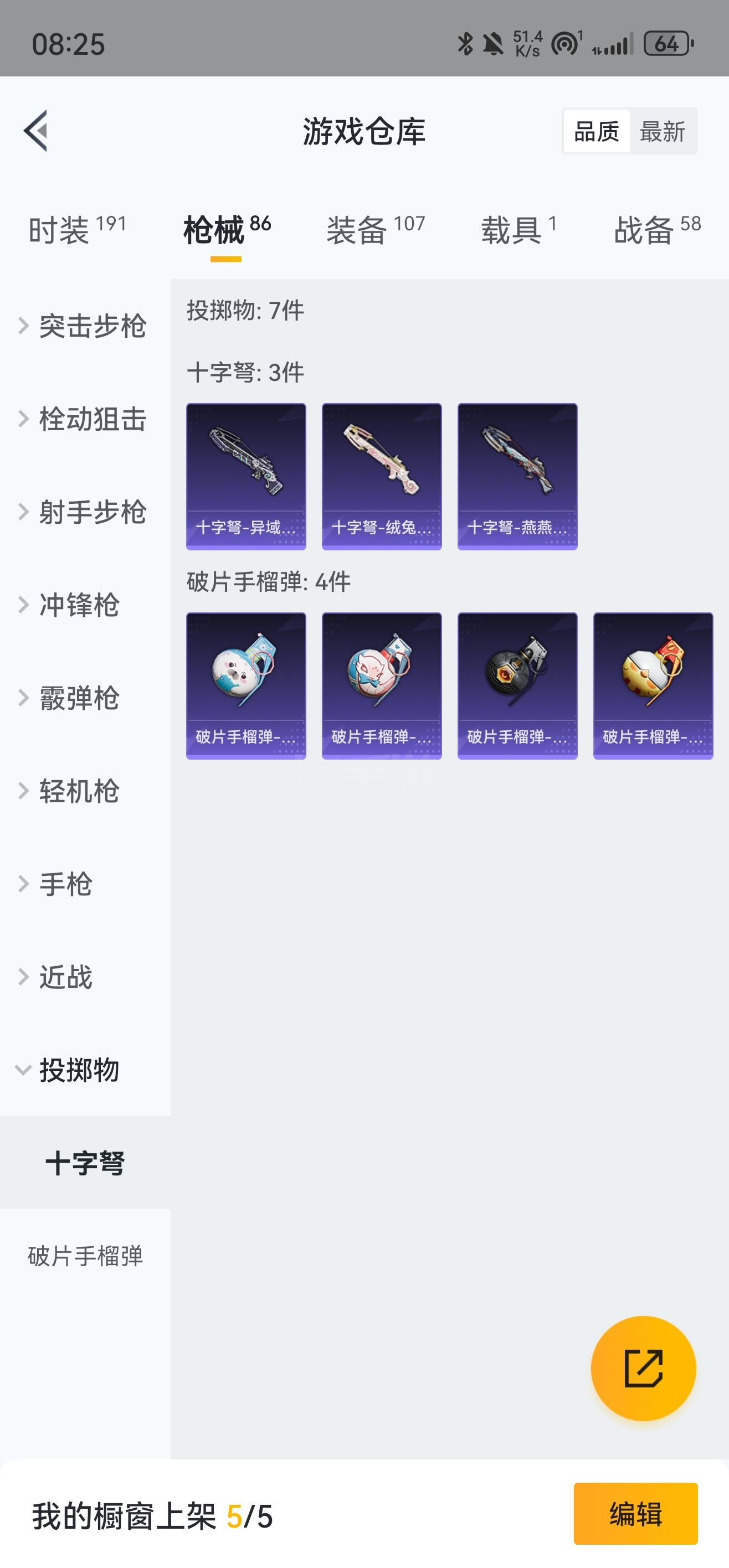Collapse the 投掷物 category
Screen dimensions: 729x1568
point(78,1070)
